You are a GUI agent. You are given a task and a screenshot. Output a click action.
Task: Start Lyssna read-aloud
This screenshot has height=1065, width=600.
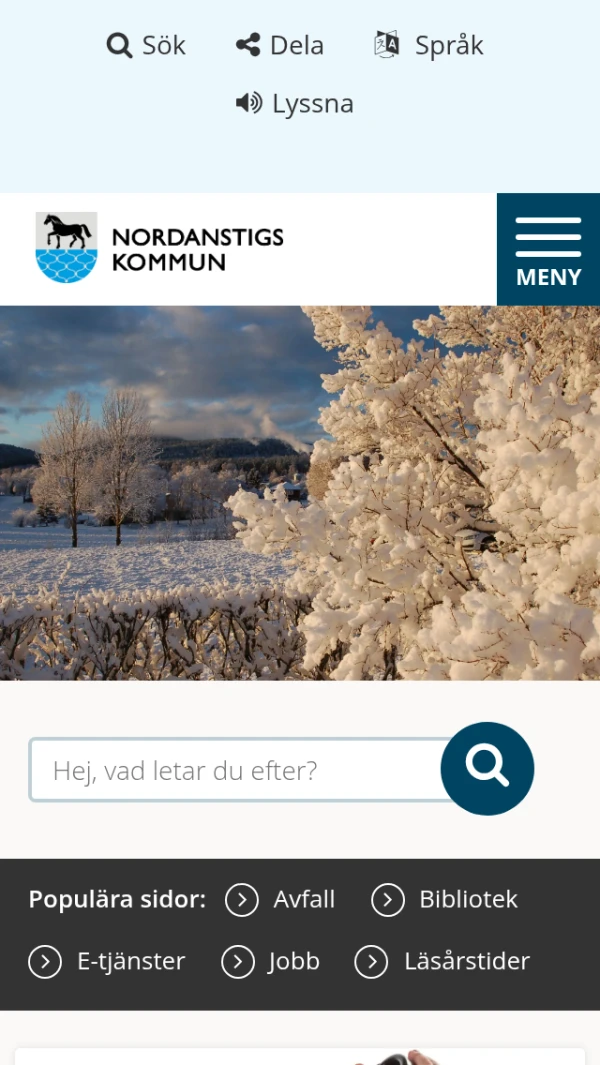[x=294, y=103]
